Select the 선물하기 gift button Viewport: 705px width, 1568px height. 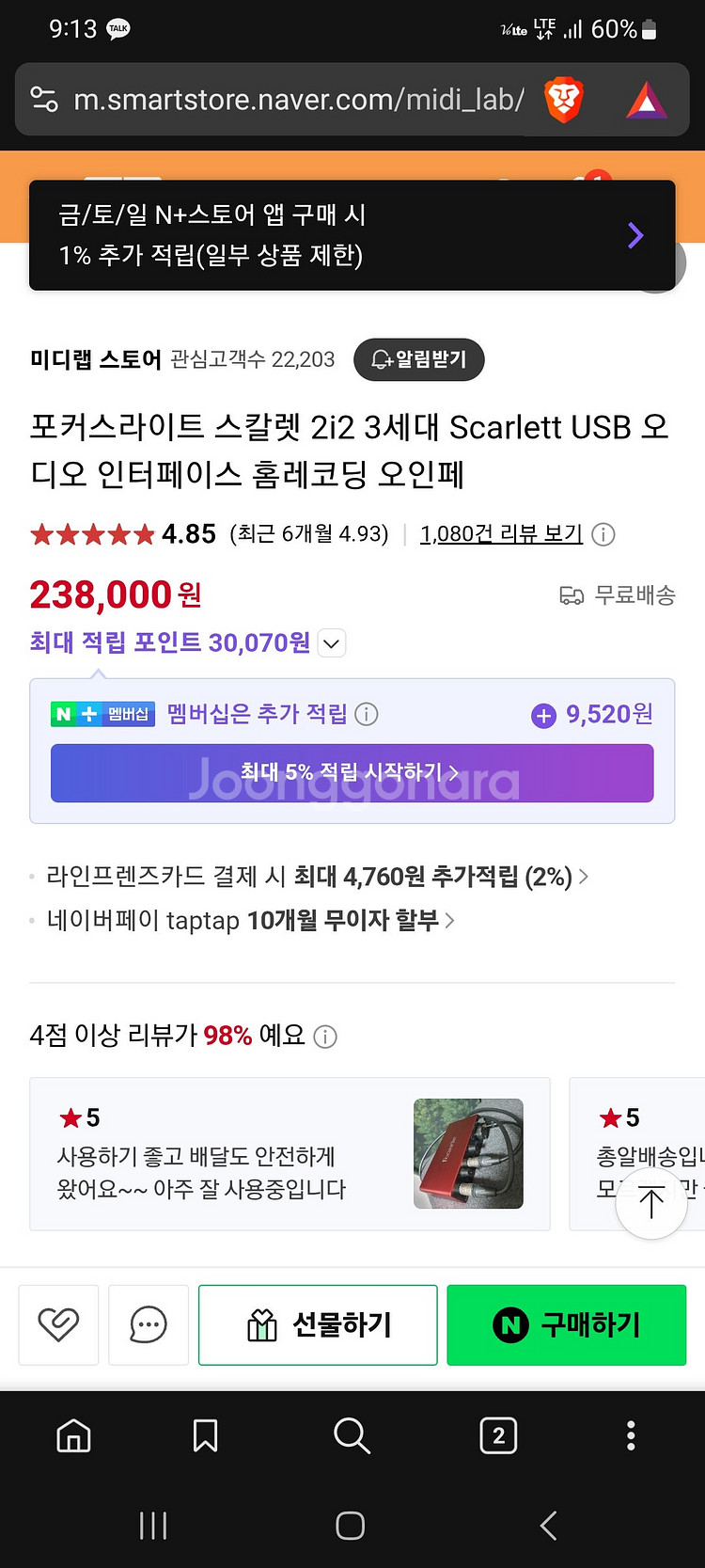click(x=317, y=1324)
